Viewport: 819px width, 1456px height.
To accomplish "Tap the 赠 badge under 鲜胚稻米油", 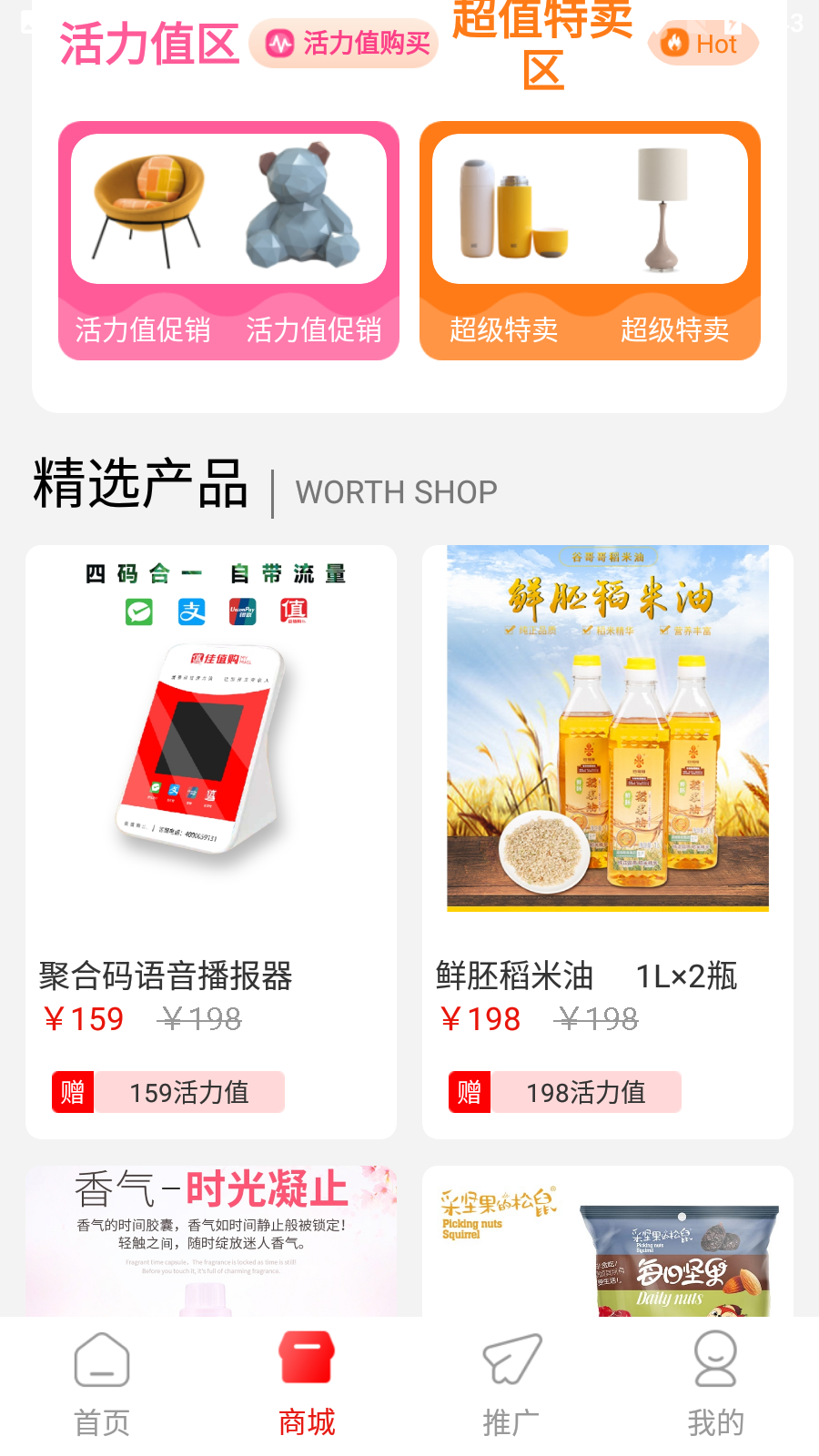I will (x=470, y=1092).
